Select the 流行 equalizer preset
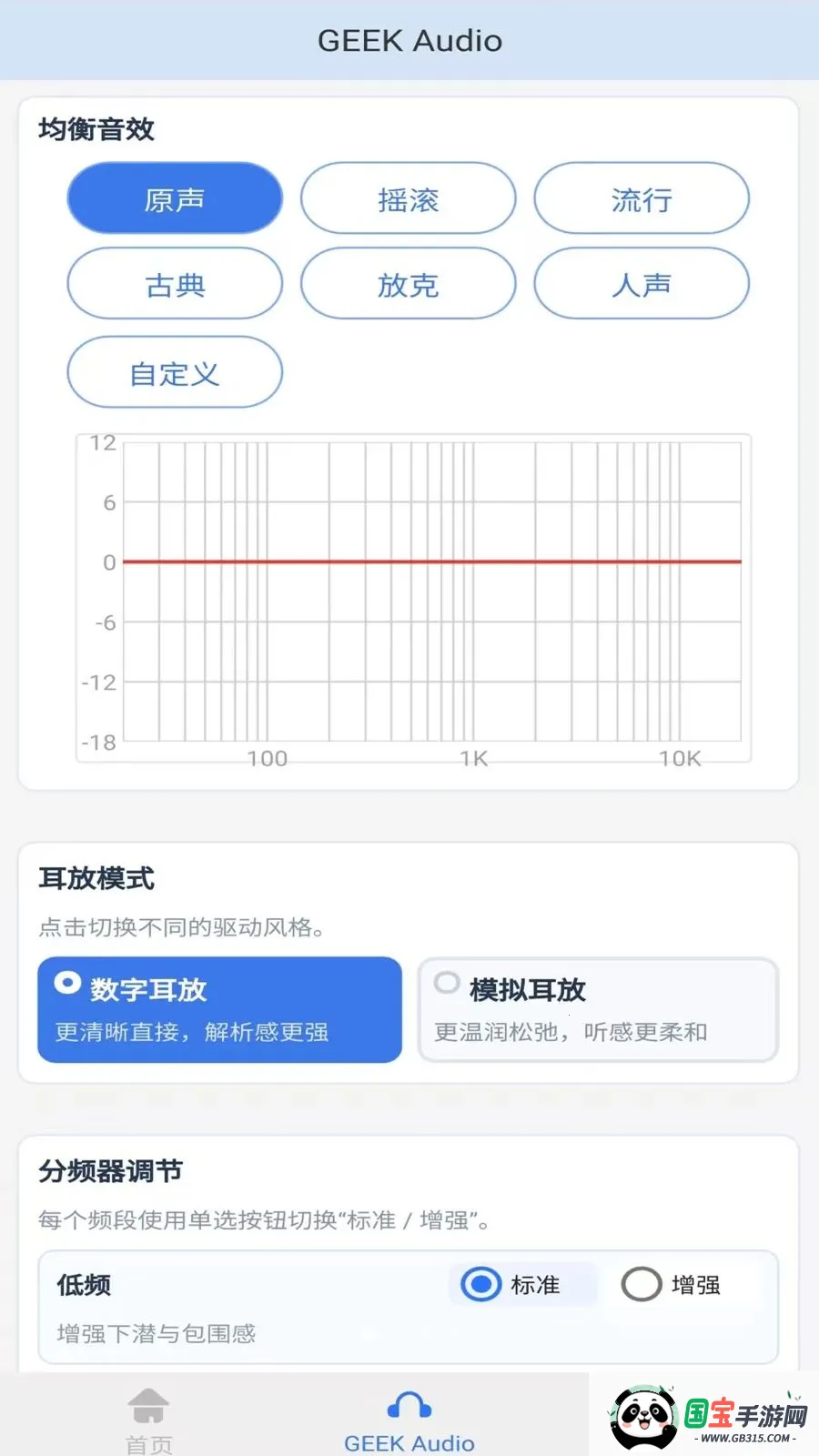The width and height of the screenshot is (819, 1456). click(642, 198)
